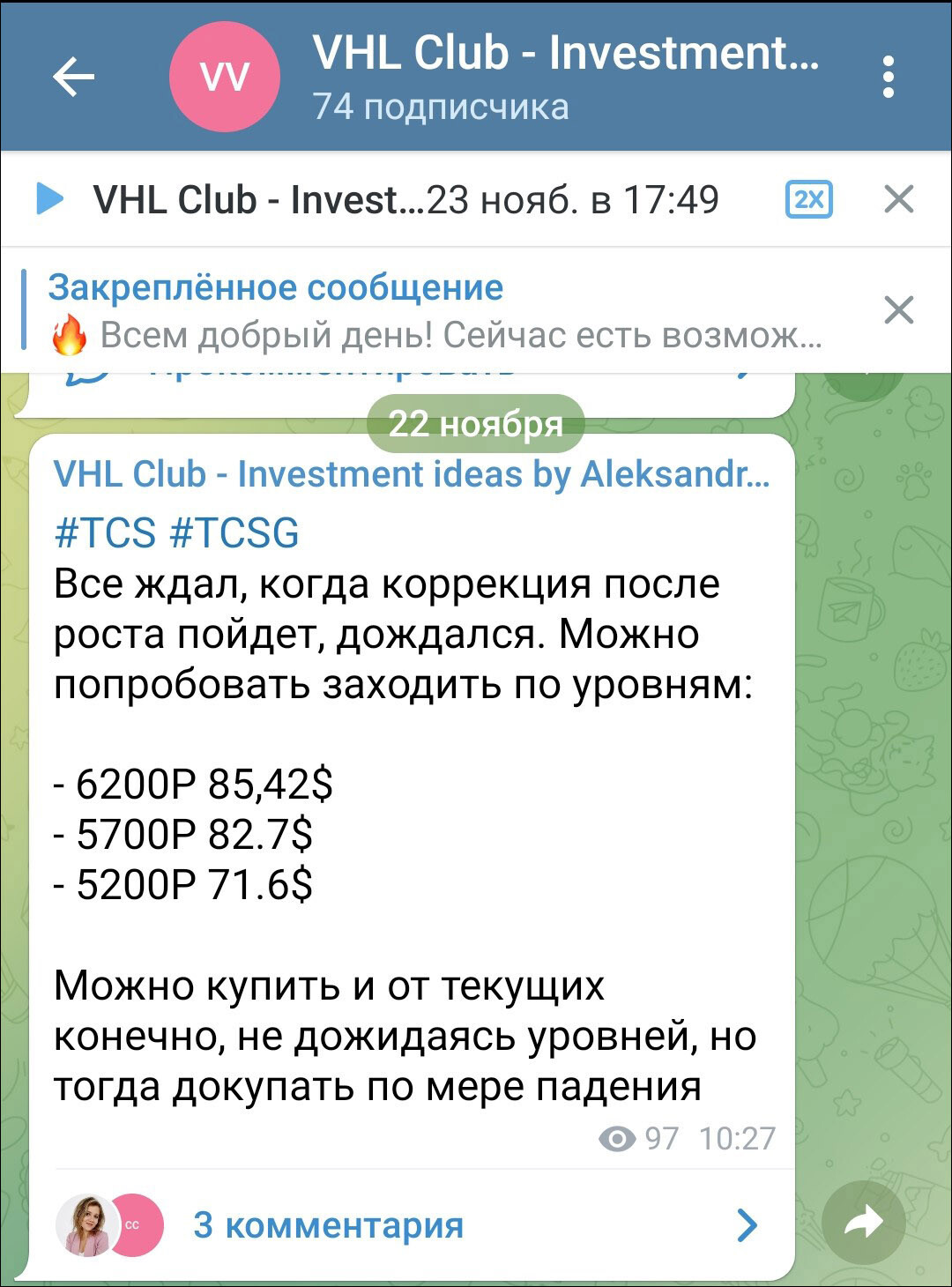
Task: Play the voice message from 23 нояб.
Action: click(x=50, y=199)
